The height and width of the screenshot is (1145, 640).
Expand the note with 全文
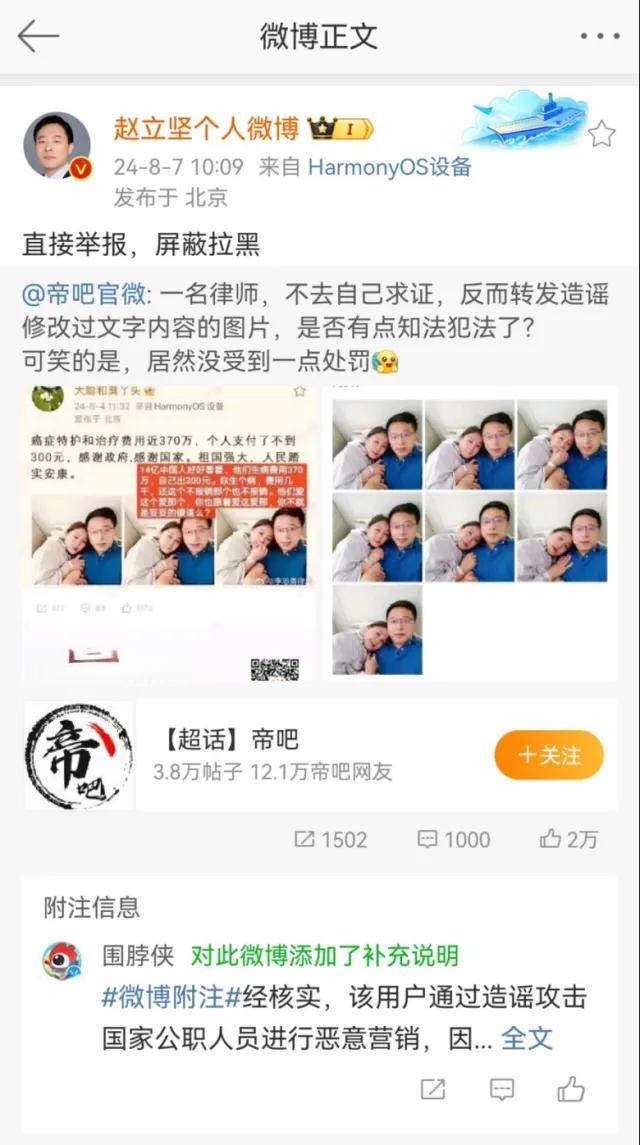point(526,1038)
